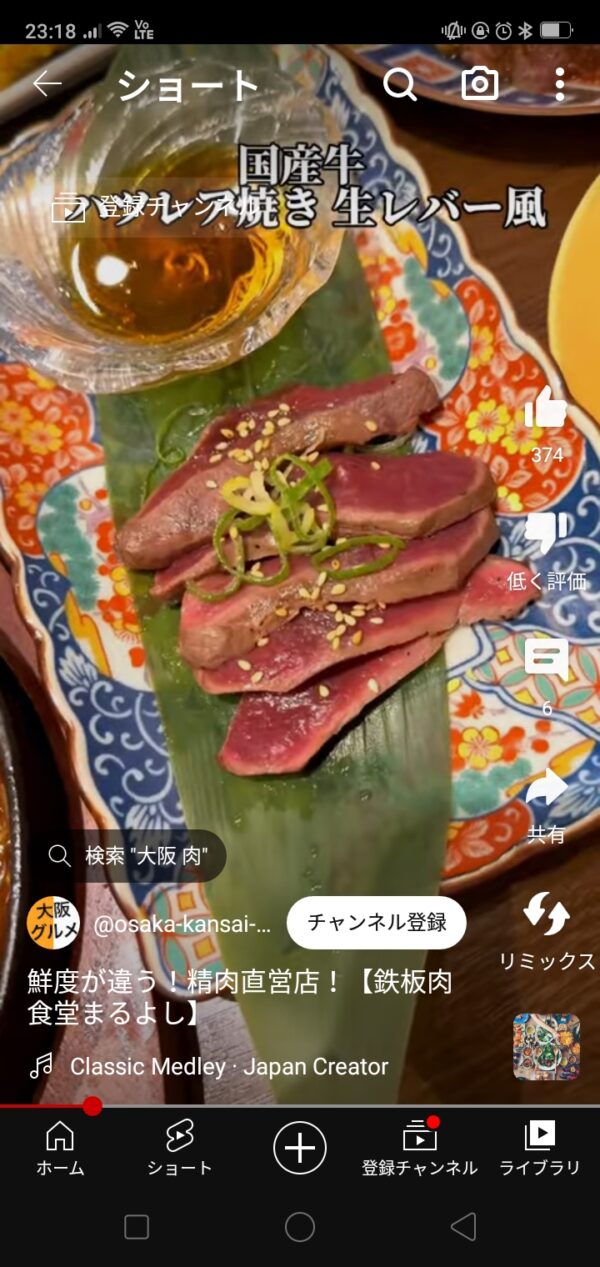Remix this Short (リミックス)
Image resolution: width=600 pixels, height=1267 pixels.
tap(546, 915)
